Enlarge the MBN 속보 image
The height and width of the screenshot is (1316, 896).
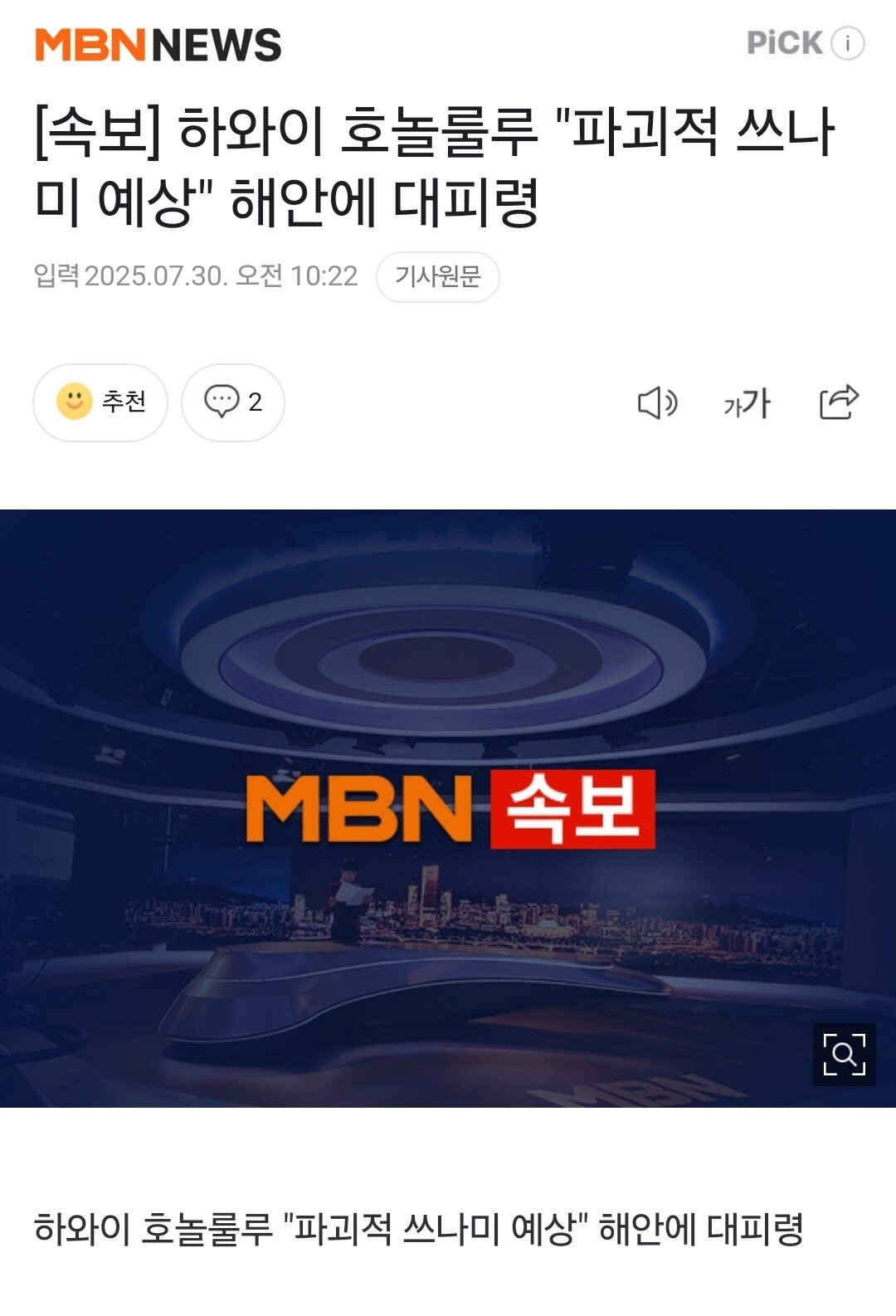844,1055
